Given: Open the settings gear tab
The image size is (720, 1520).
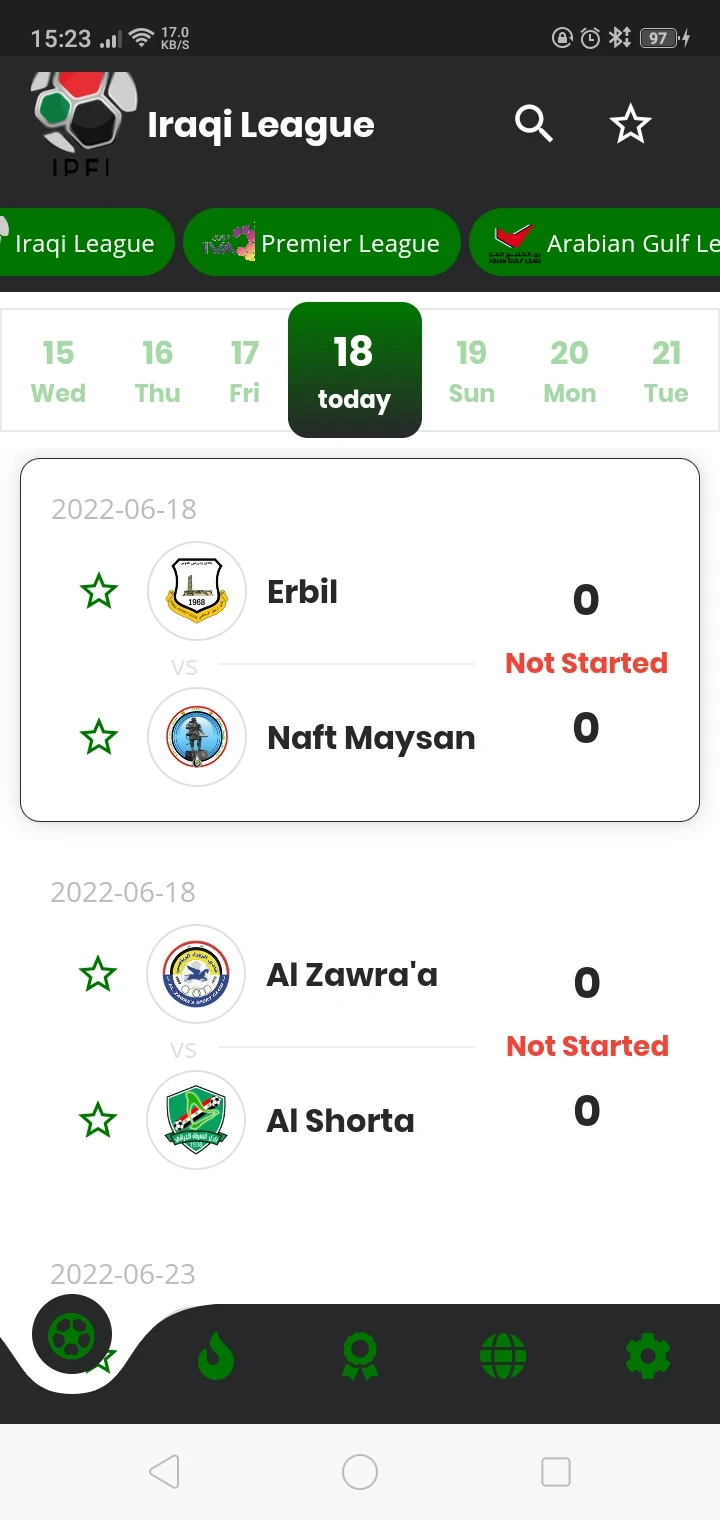Looking at the screenshot, I should pyautogui.click(x=647, y=1357).
